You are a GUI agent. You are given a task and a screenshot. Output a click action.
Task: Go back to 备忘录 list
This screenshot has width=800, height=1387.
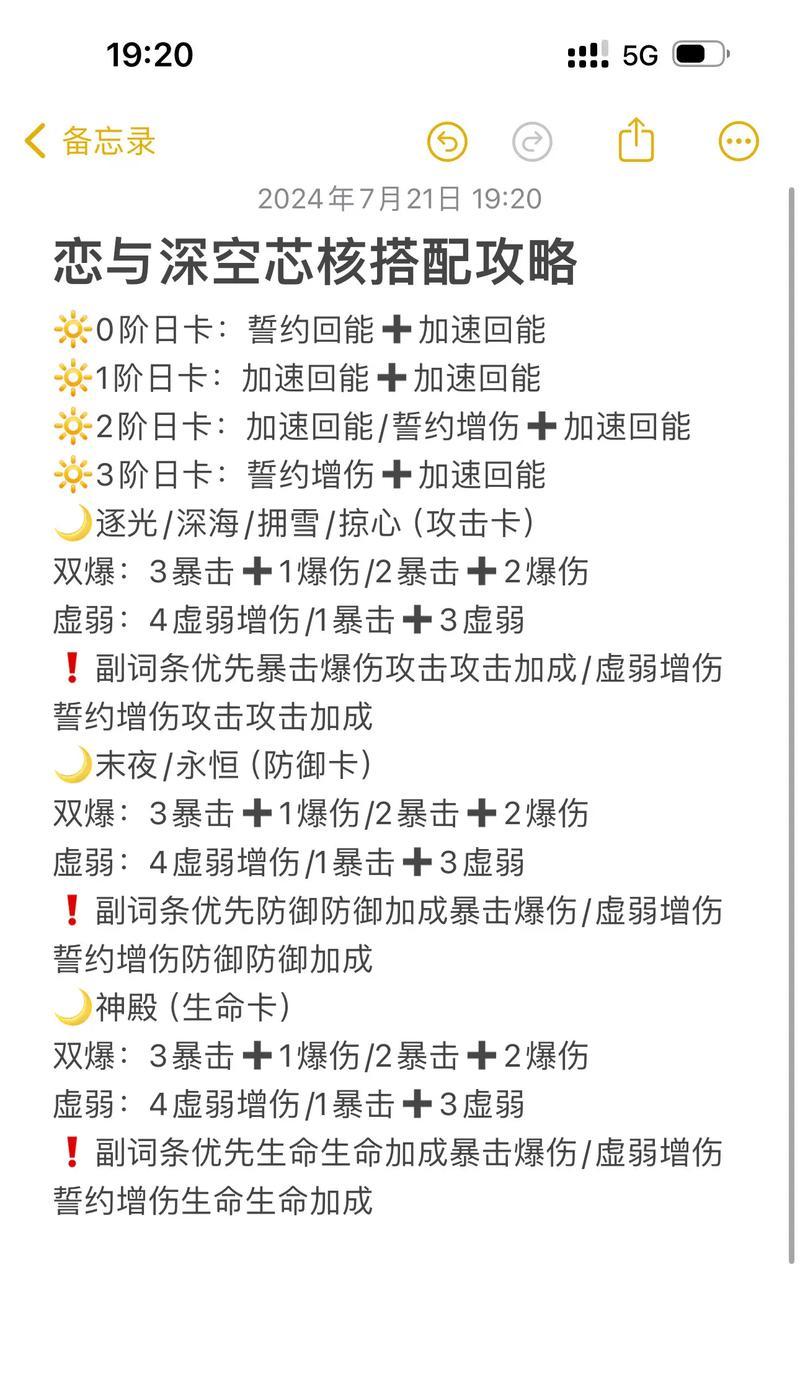[91, 141]
